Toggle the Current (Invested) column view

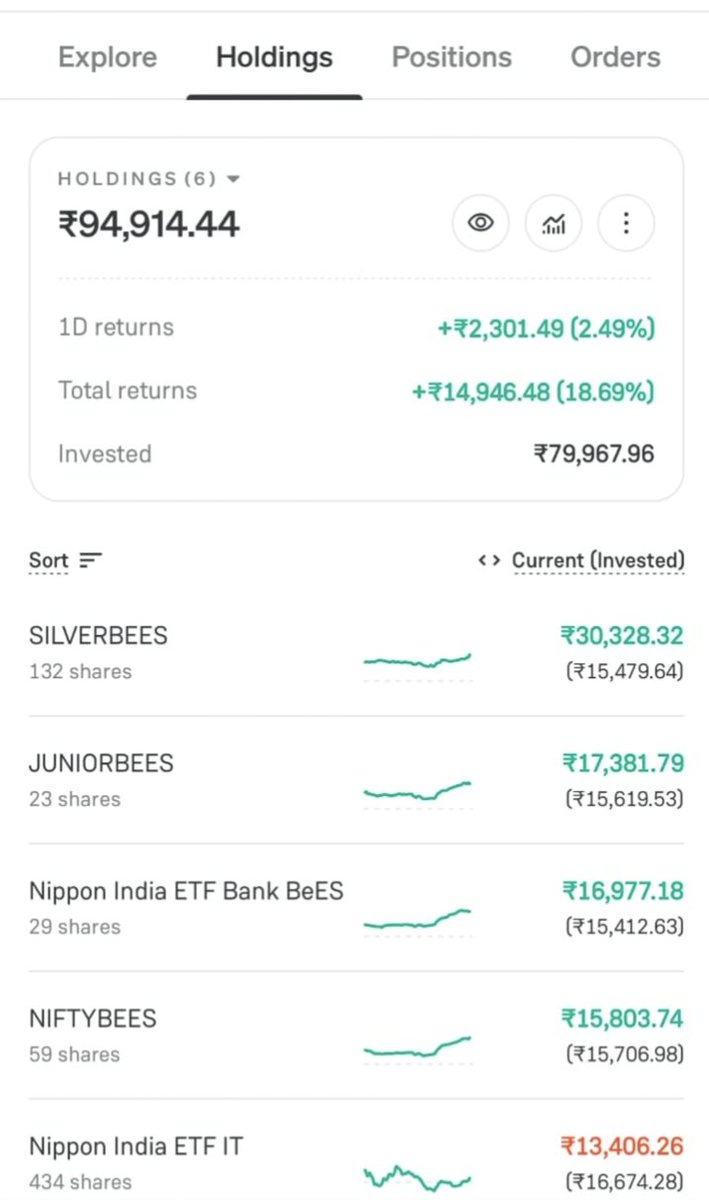point(582,560)
